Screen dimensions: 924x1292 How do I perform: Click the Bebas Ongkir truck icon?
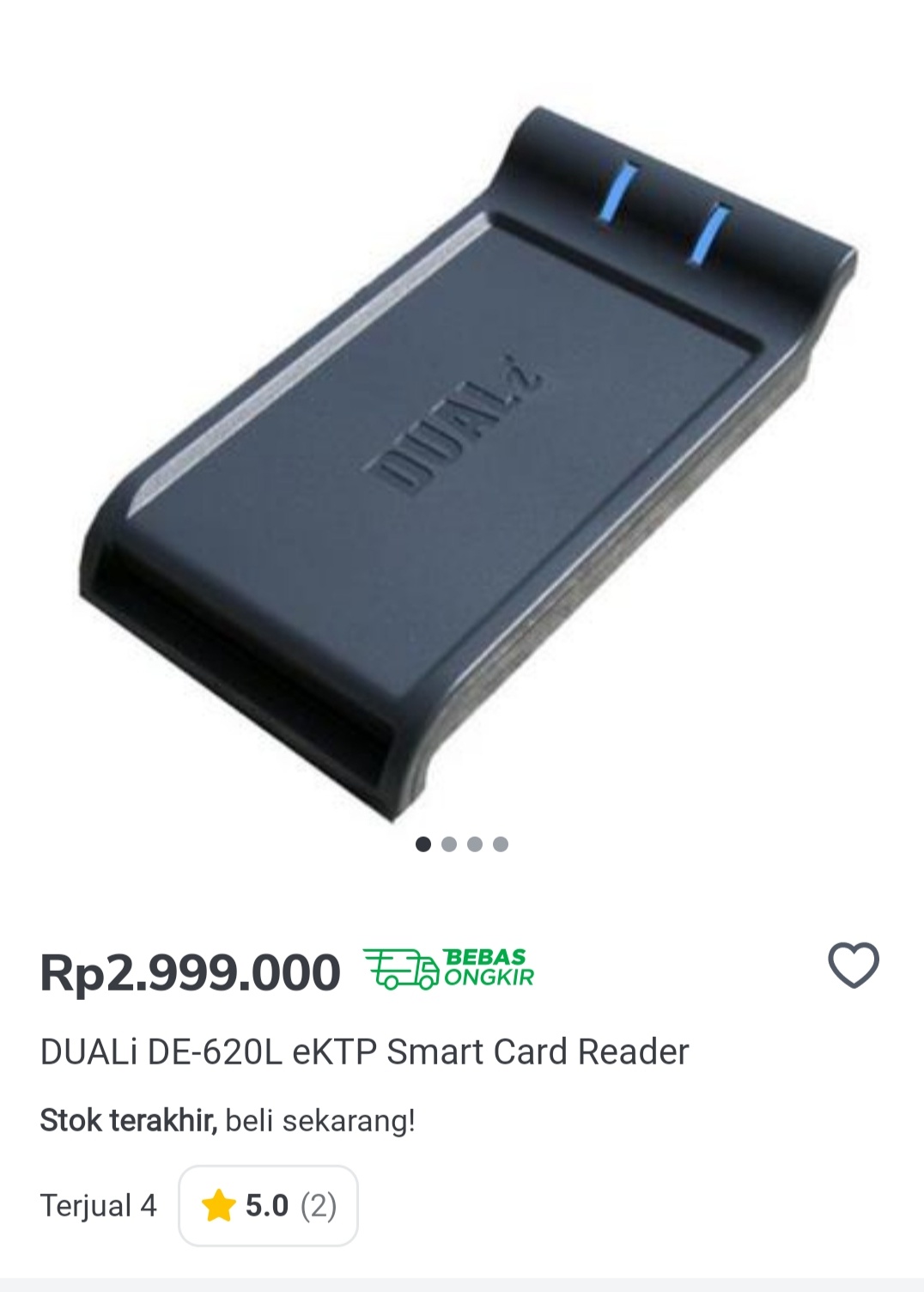click(x=398, y=969)
